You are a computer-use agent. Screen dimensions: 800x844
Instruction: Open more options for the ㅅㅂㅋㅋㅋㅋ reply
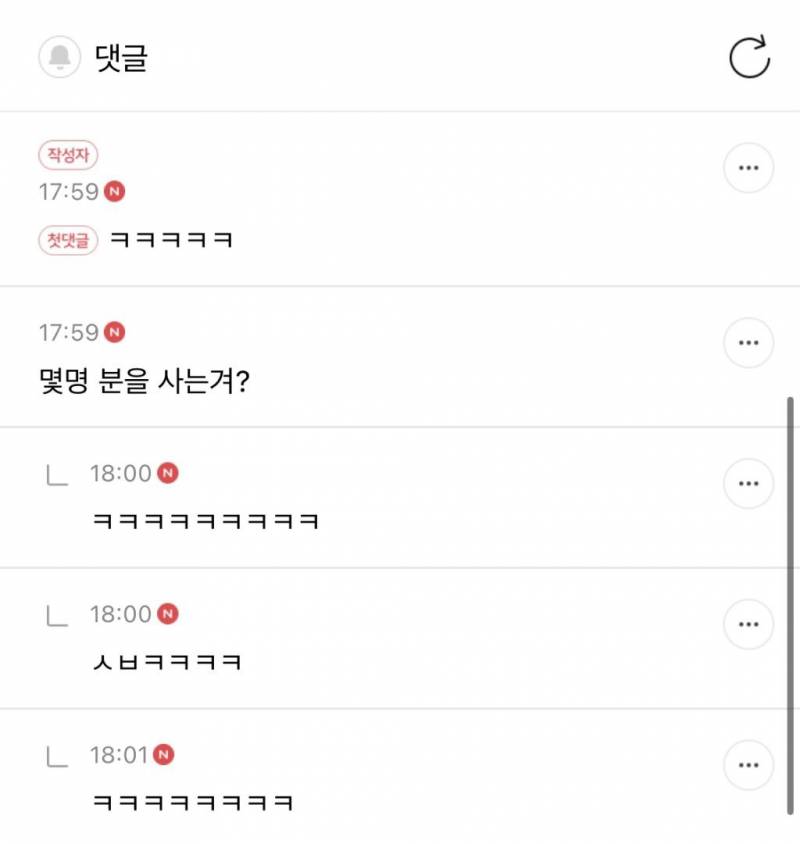[748, 625]
